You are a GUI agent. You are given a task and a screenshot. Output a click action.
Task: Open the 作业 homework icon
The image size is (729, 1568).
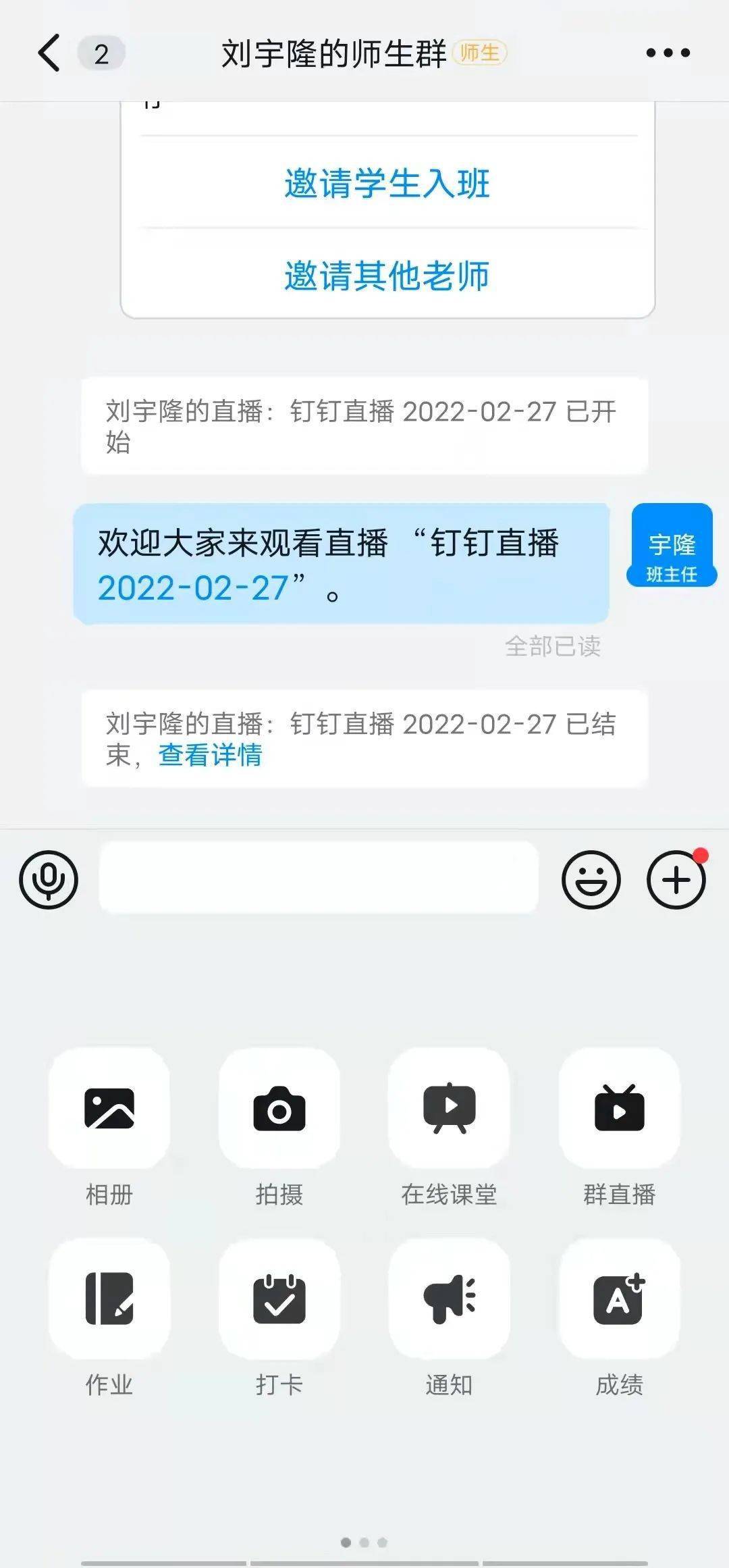pyautogui.click(x=110, y=1300)
